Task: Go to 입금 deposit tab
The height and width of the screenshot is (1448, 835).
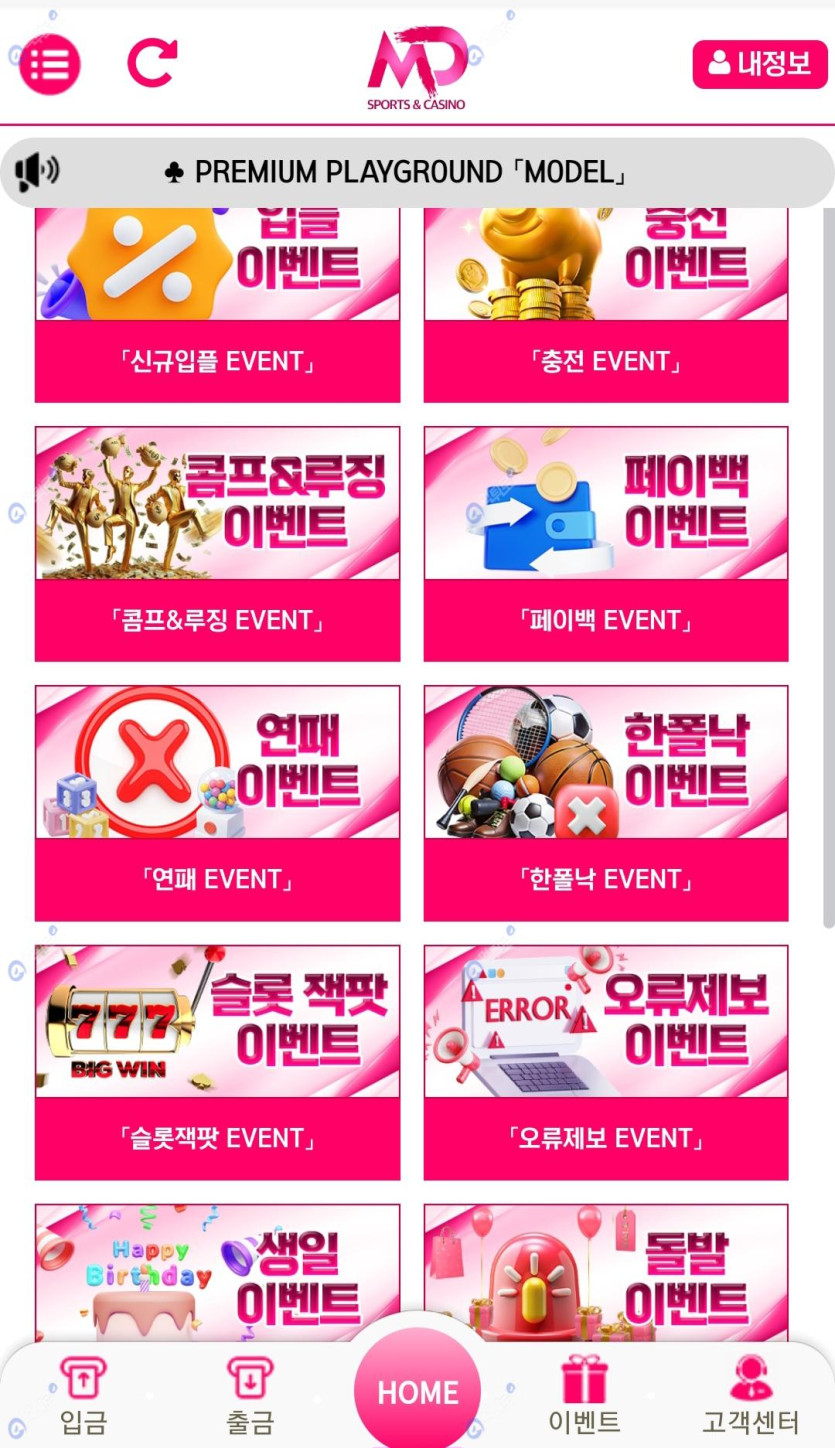Action: click(x=83, y=1396)
